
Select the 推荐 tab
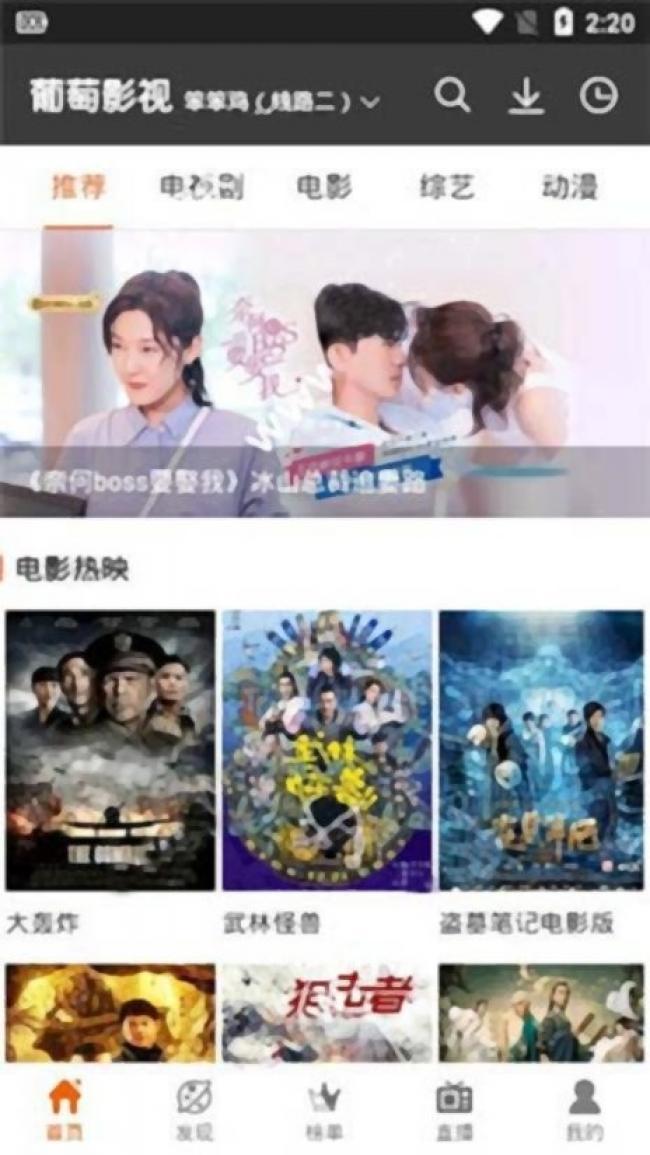click(x=79, y=187)
